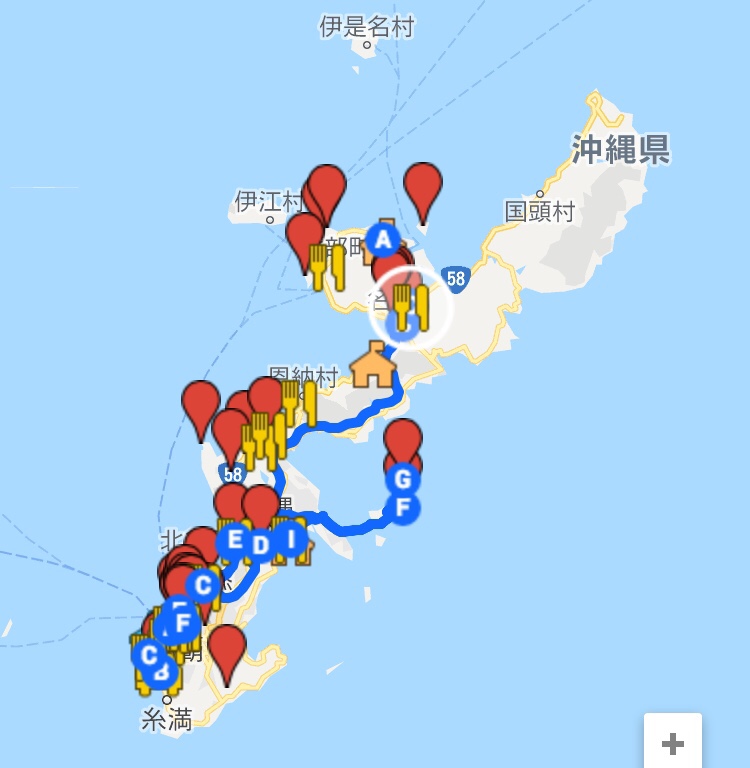Open the highlighted restaurant marker in the white circle
Image resolution: width=750 pixels, height=768 pixels.
pos(411,304)
